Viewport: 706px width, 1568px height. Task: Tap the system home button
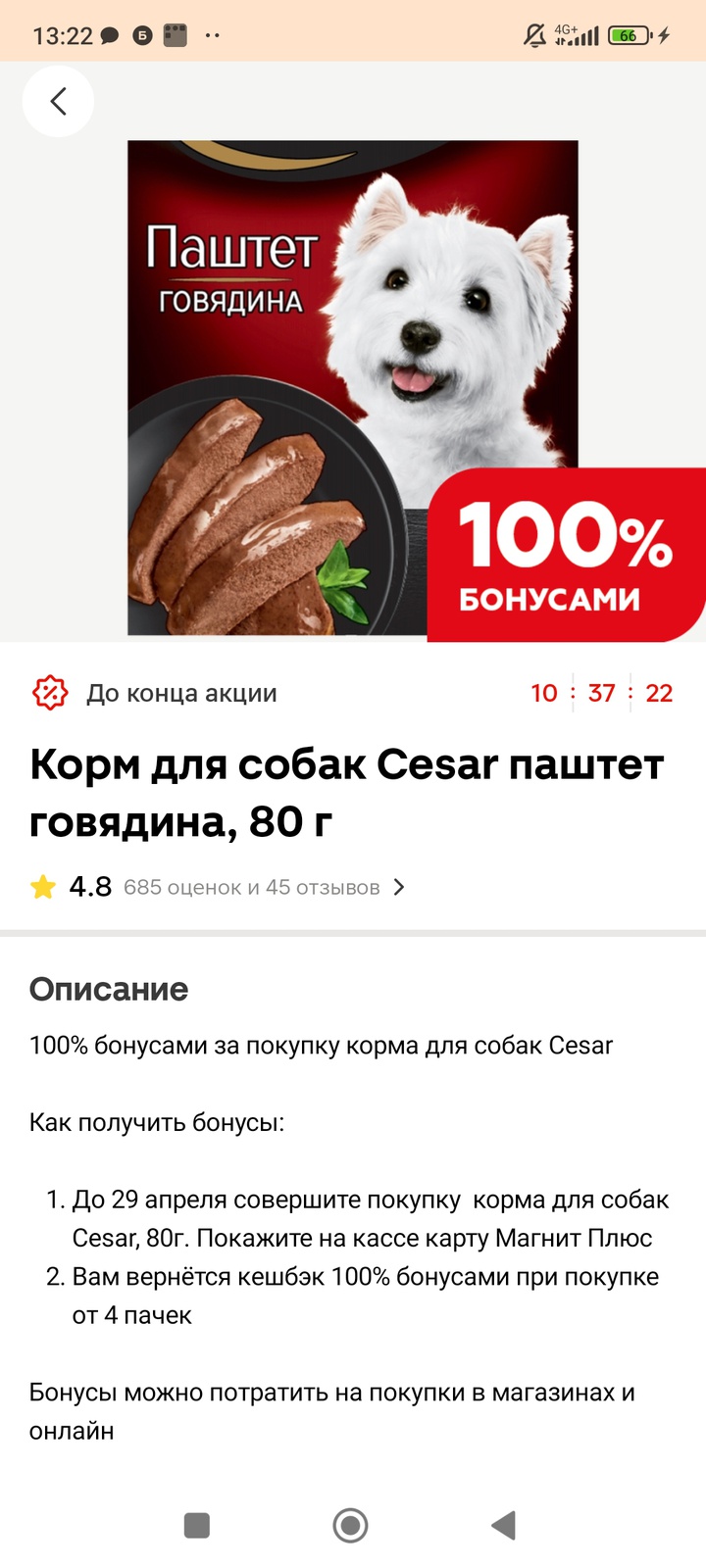coord(350,1525)
